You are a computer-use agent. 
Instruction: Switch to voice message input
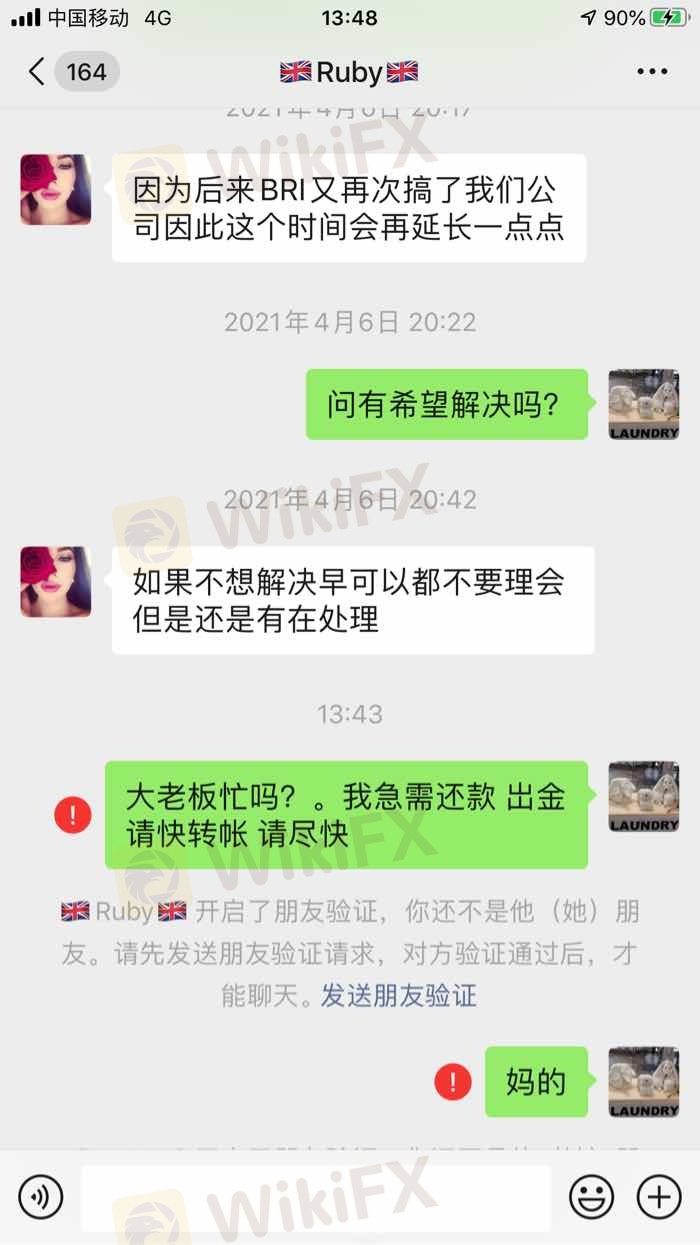[40, 1196]
